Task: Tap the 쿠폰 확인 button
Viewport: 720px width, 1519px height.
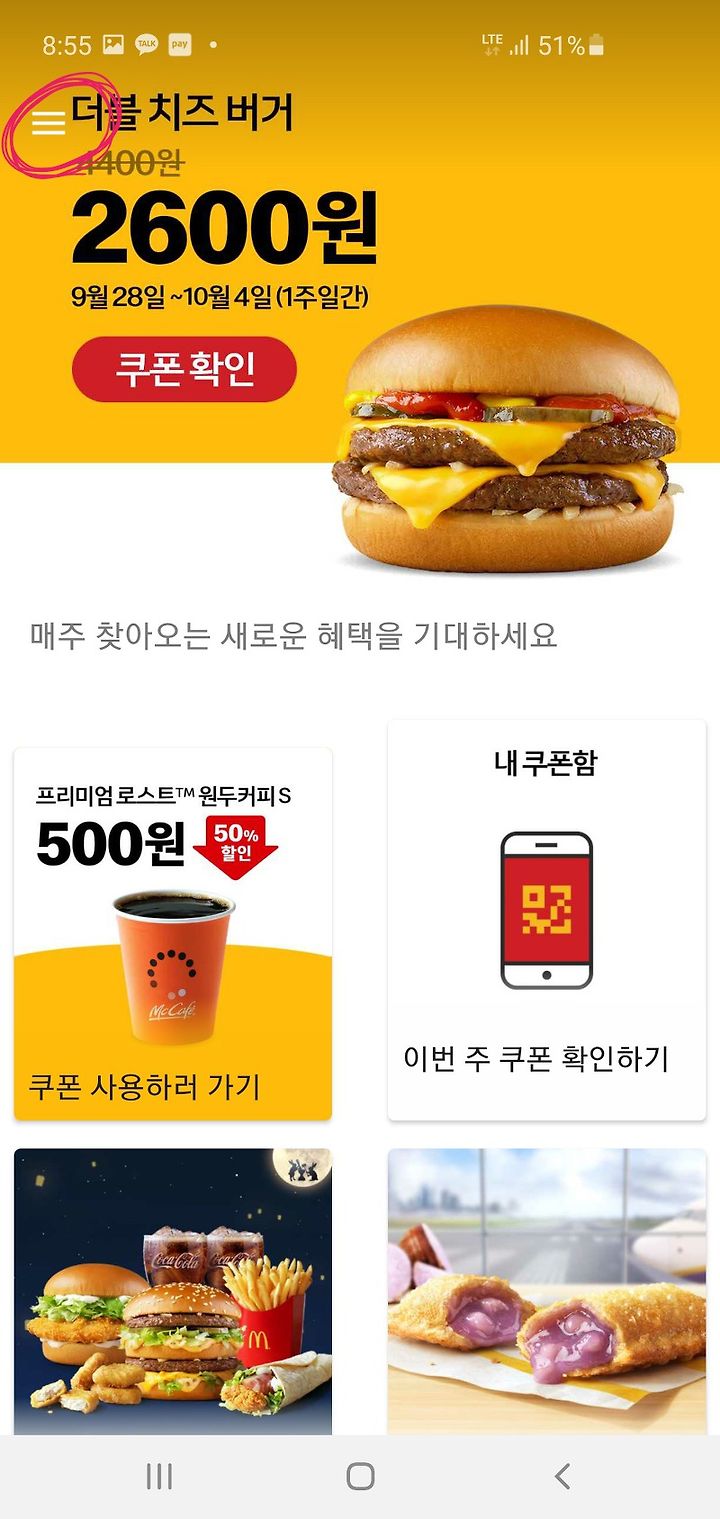Action: pyautogui.click(x=184, y=369)
